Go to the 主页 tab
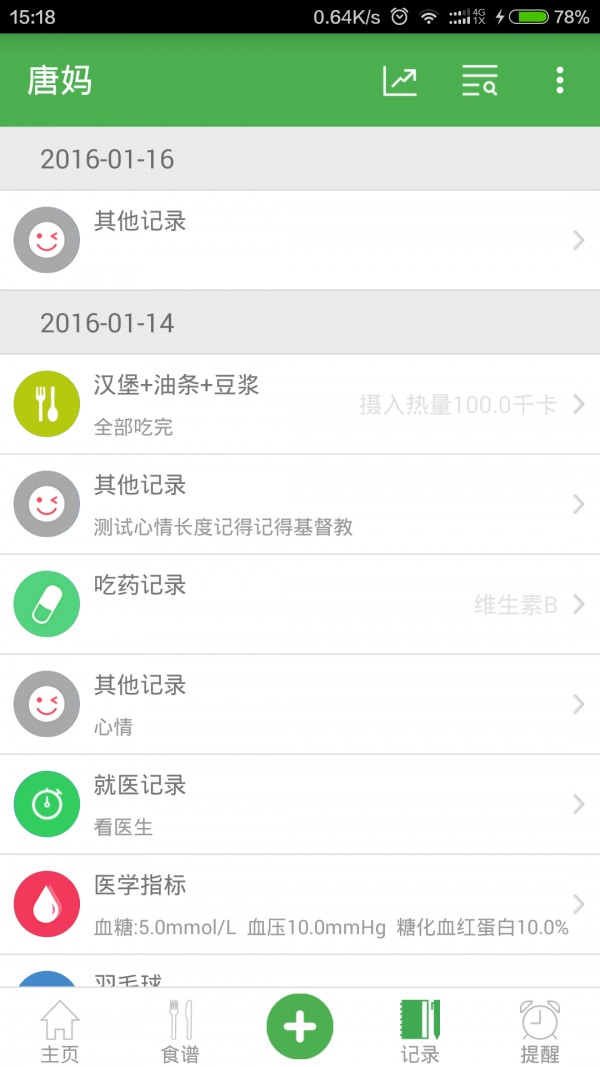The image size is (600, 1067). pos(59,1030)
